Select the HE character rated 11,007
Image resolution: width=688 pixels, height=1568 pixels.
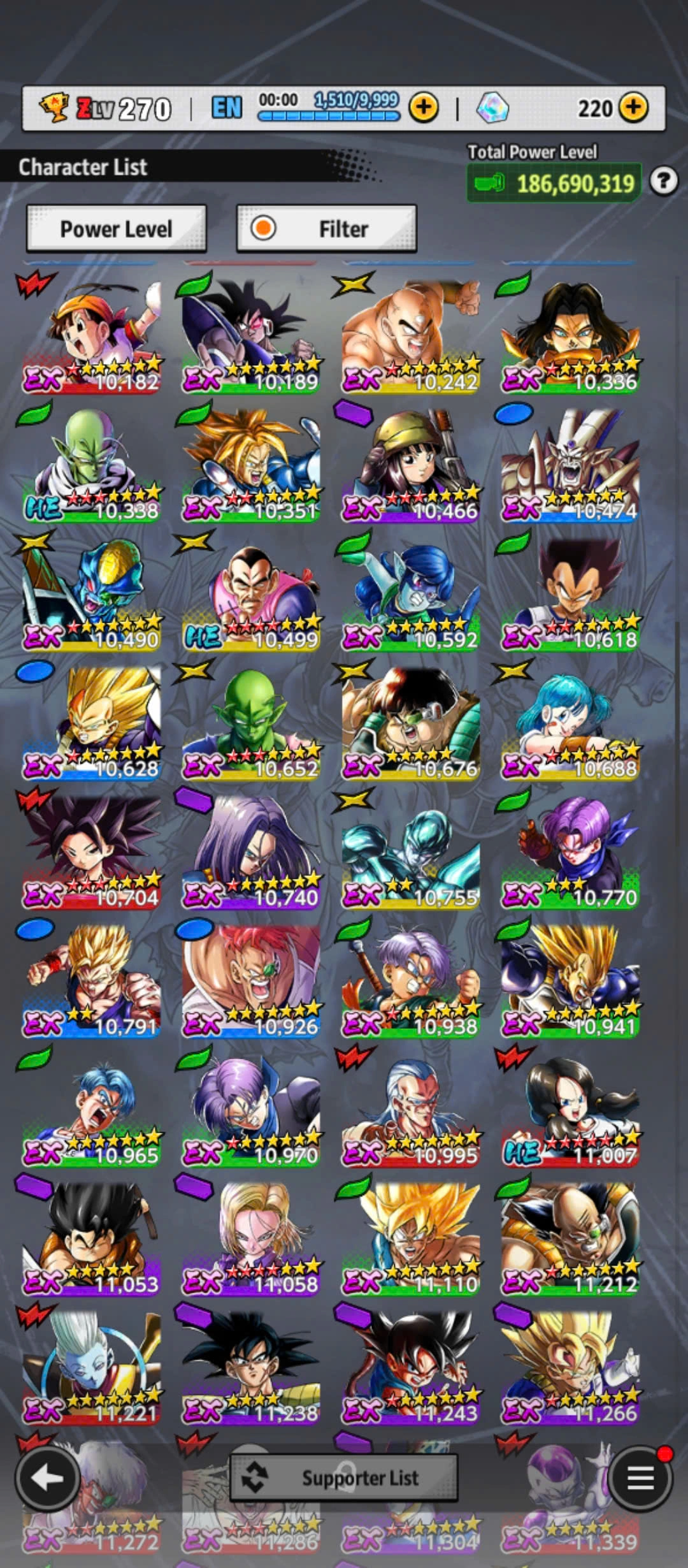pos(570,1109)
